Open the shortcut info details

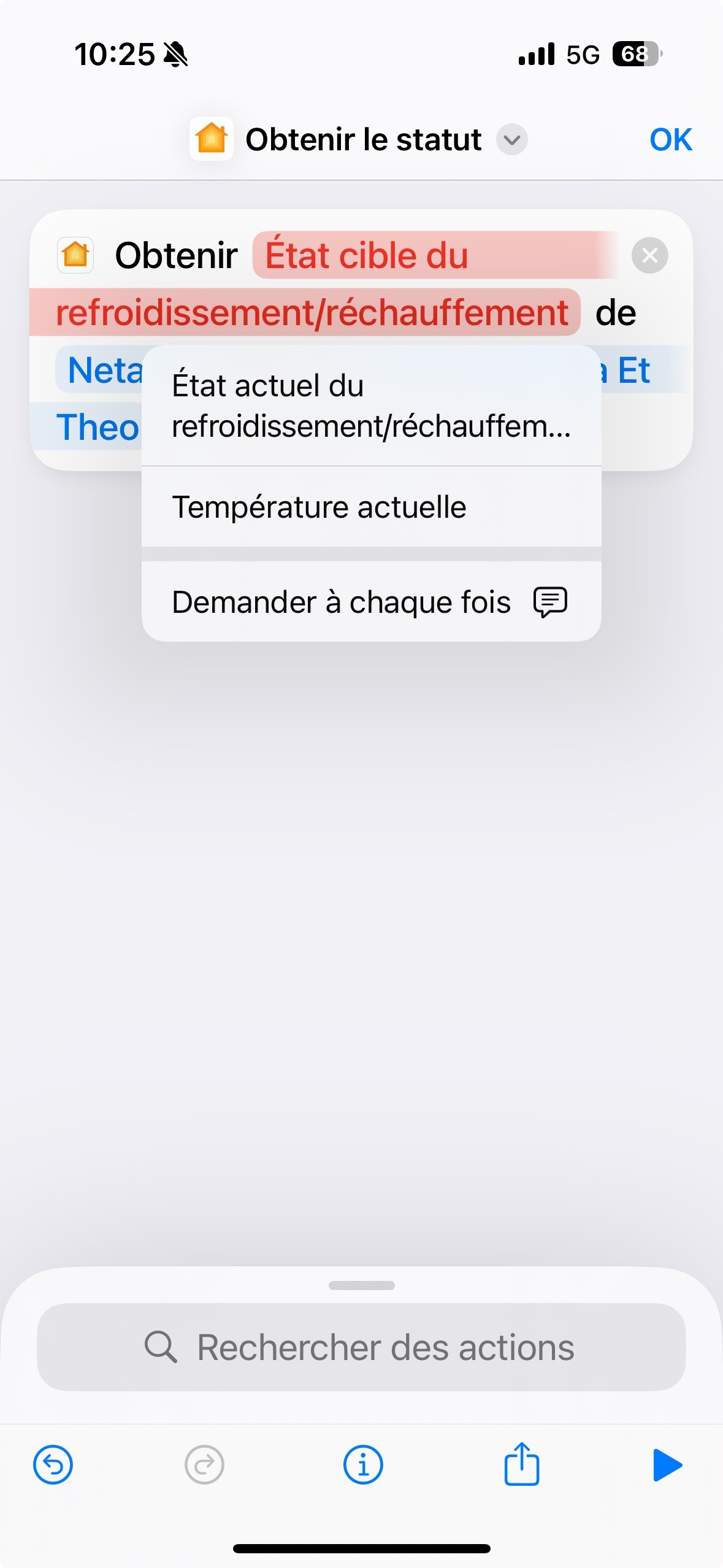(362, 1465)
